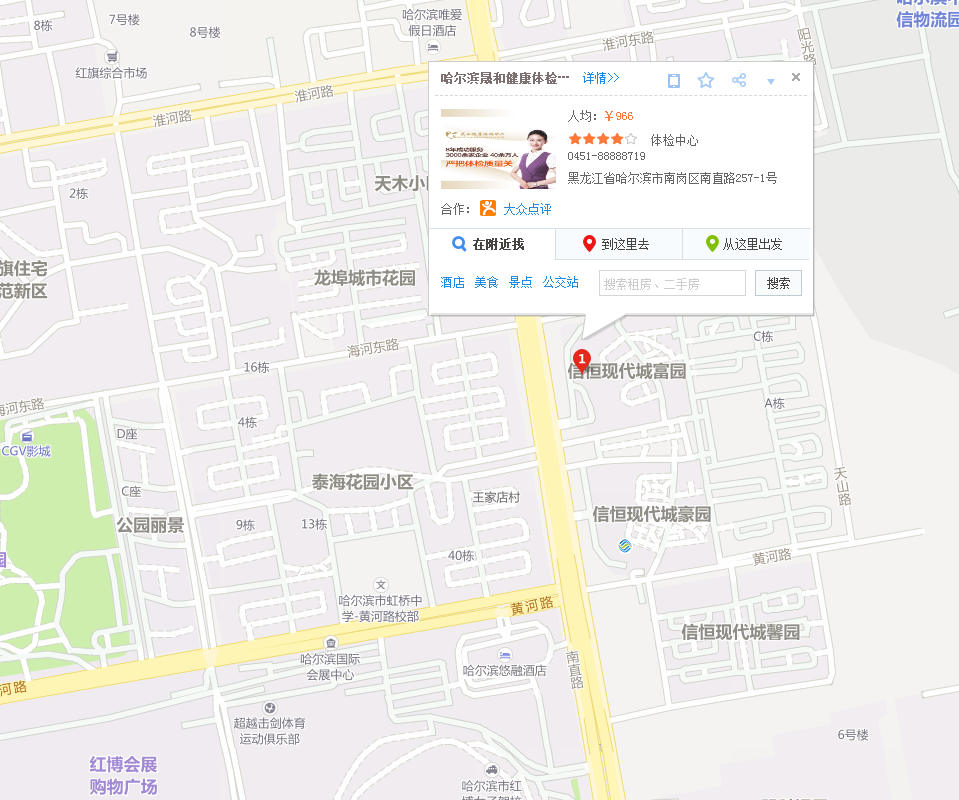Search nearby 酒店

point(452,282)
